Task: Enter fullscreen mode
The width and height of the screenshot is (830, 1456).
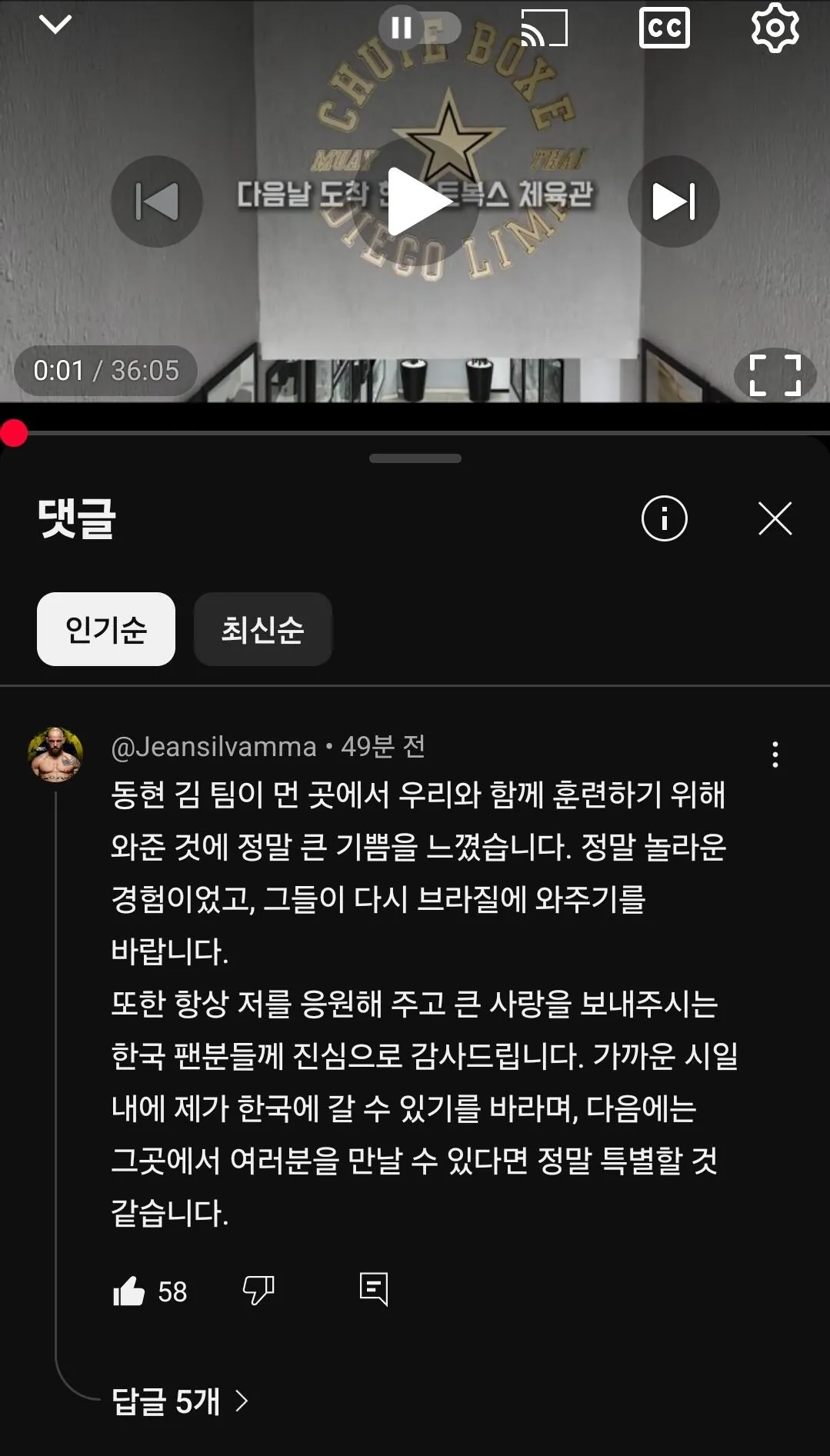Action: click(775, 375)
